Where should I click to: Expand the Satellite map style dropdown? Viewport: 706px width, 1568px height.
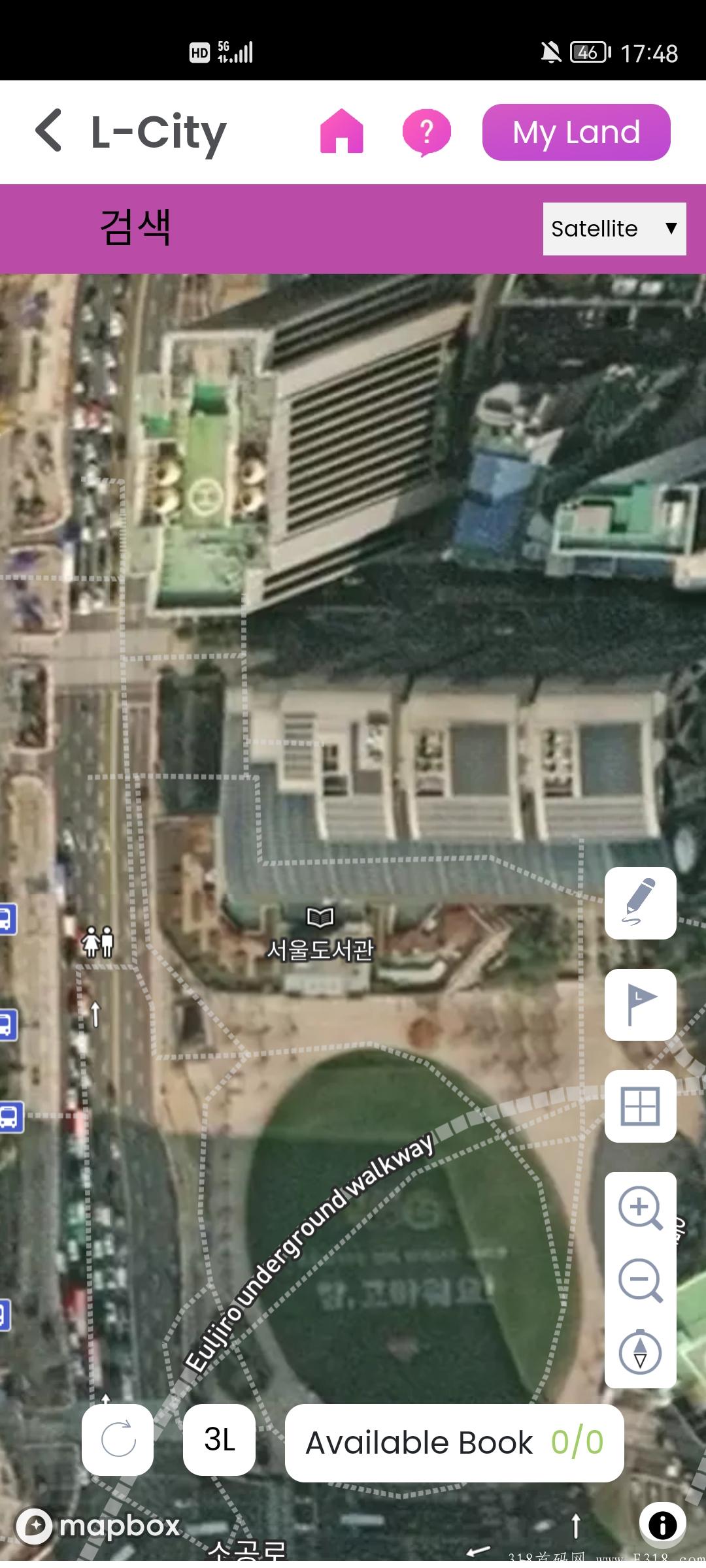pyautogui.click(x=614, y=229)
